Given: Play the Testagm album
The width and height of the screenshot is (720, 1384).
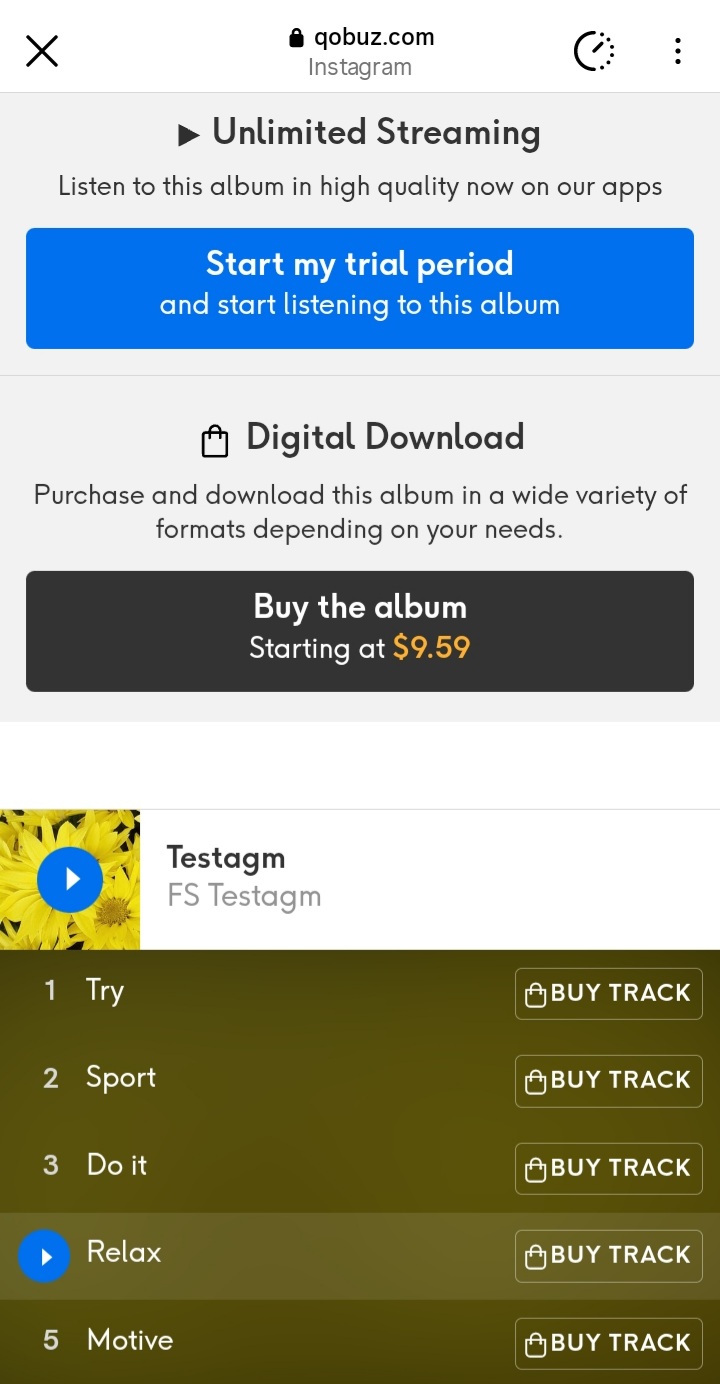Looking at the screenshot, I should 70,879.
